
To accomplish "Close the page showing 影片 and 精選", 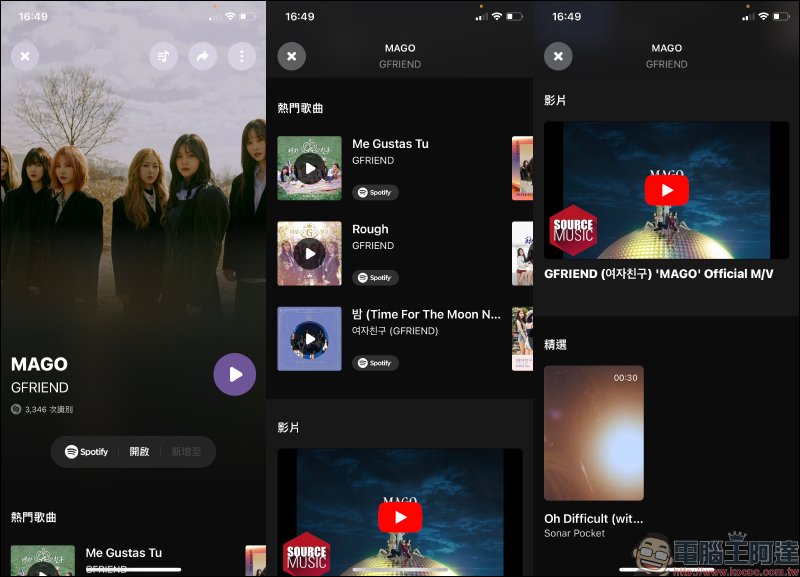I will click(x=558, y=56).
